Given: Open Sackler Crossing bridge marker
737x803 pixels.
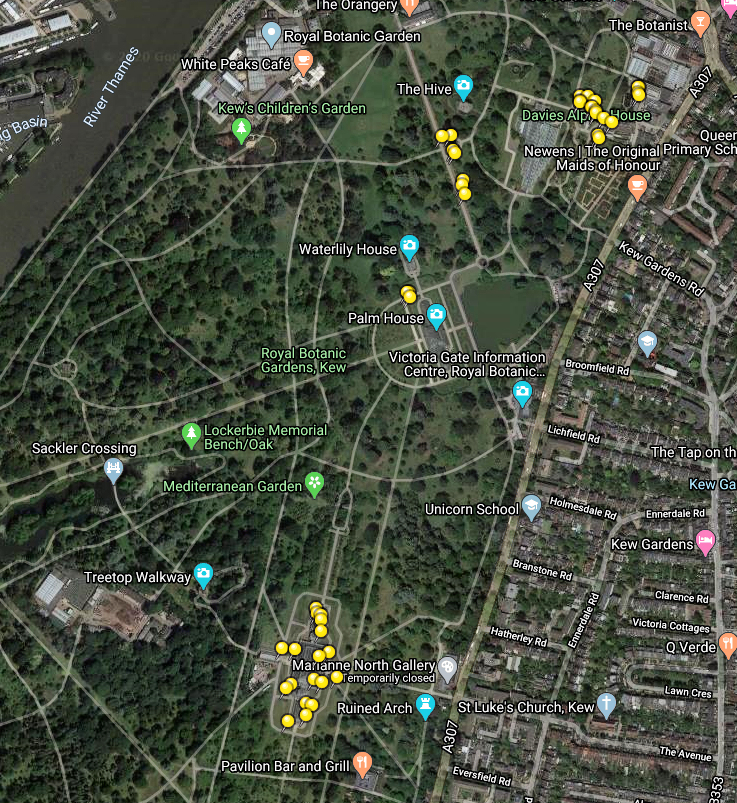Looking at the screenshot, I should click(x=114, y=469).
